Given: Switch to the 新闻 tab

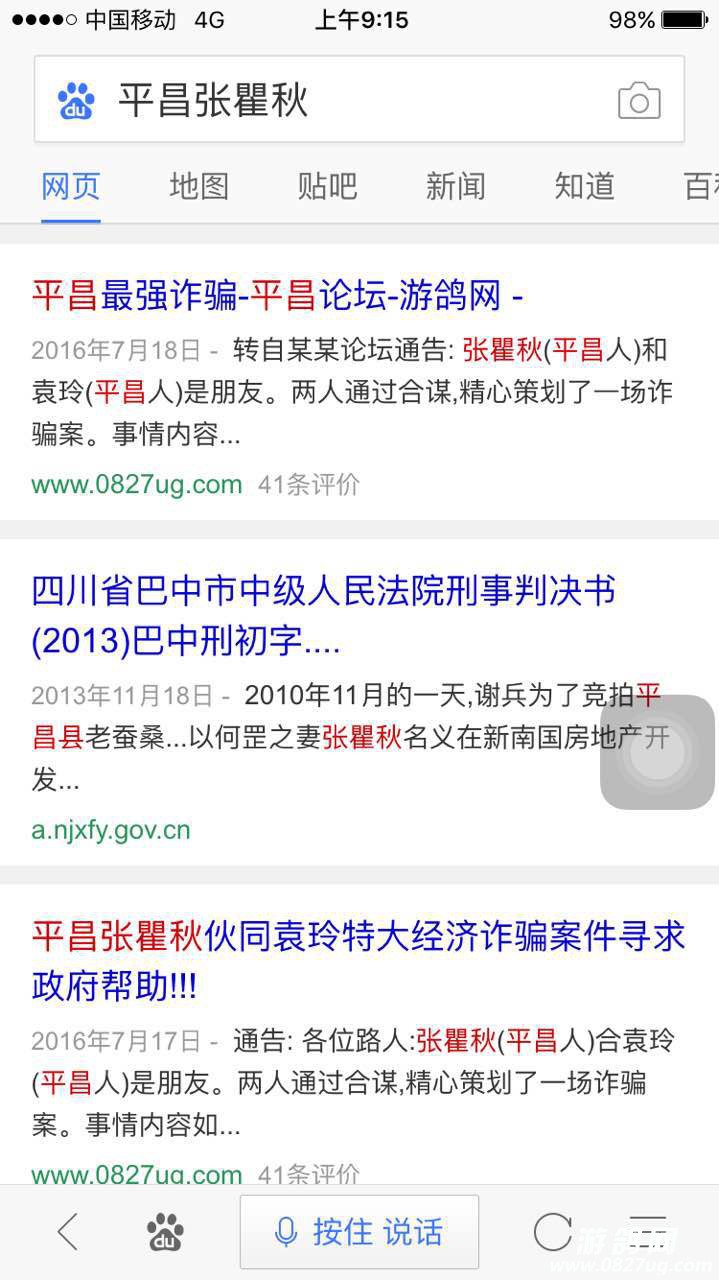Looking at the screenshot, I should 456,186.
